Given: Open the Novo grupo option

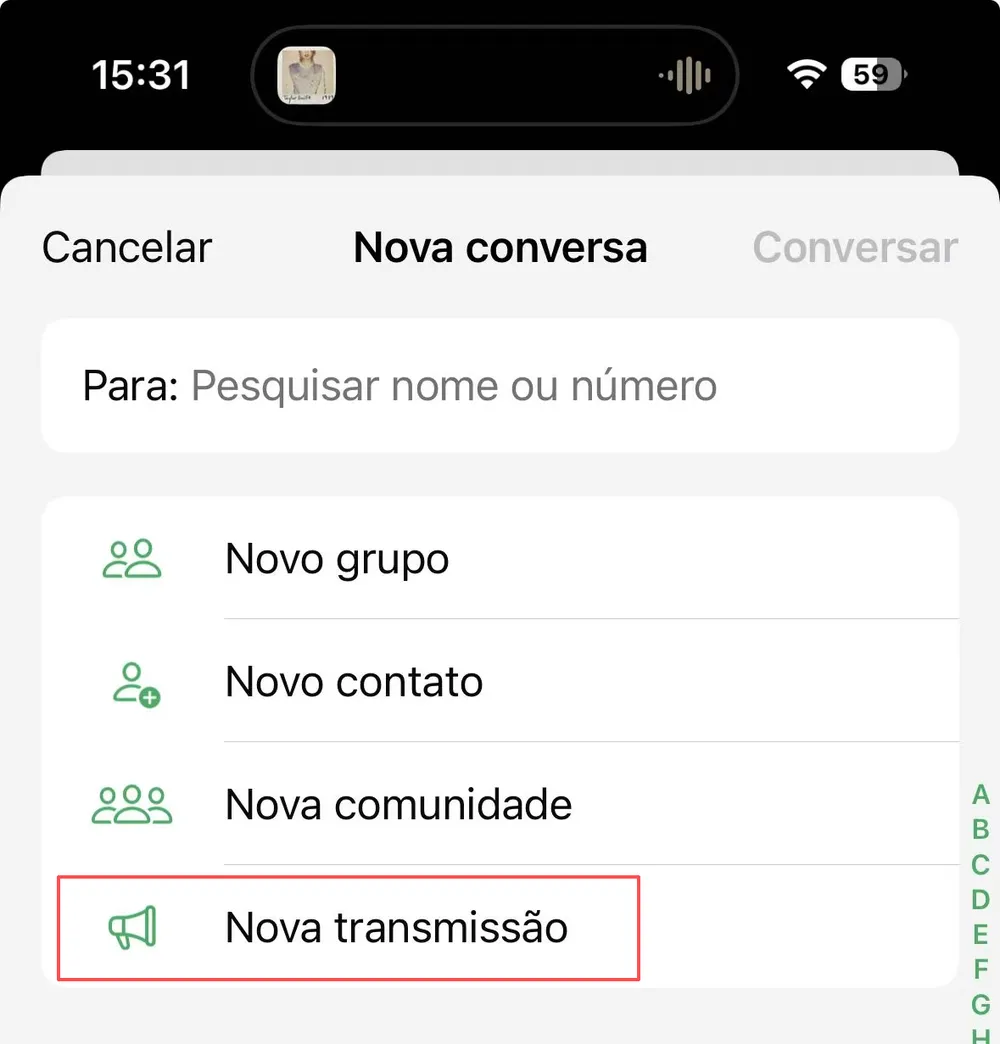Looking at the screenshot, I should coord(337,559).
